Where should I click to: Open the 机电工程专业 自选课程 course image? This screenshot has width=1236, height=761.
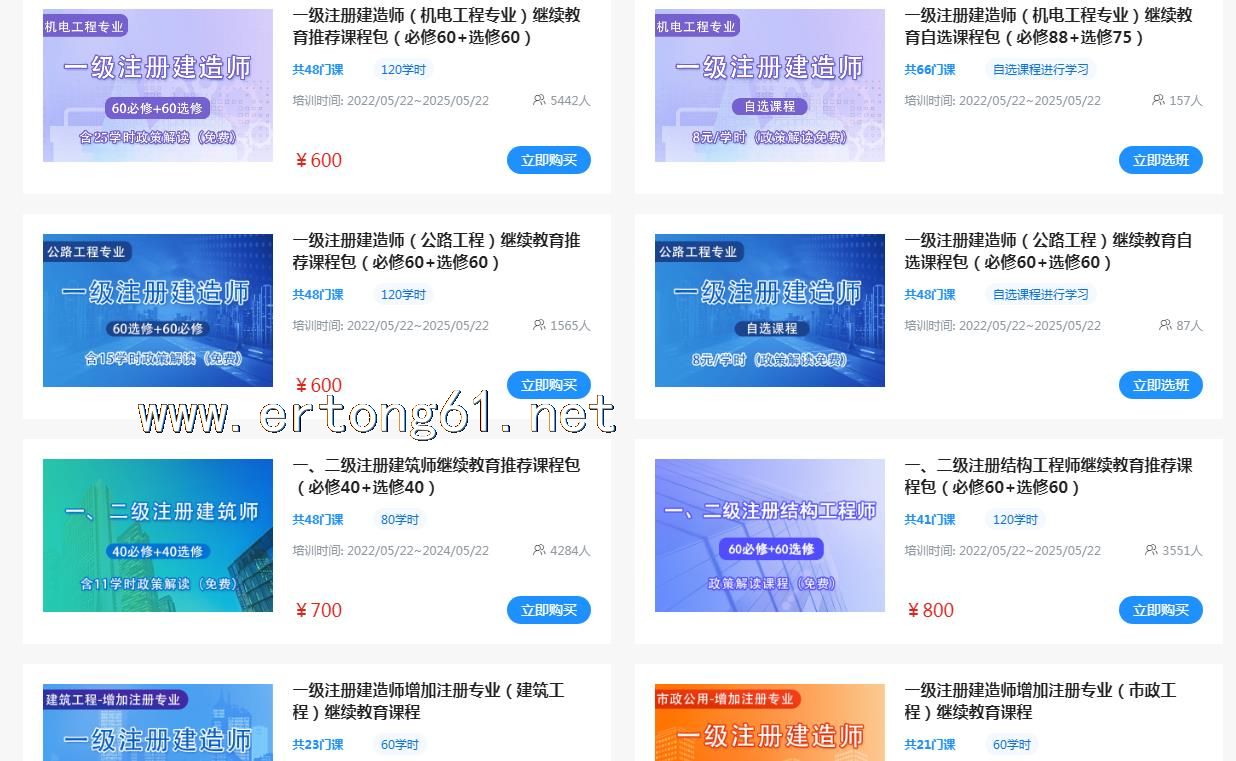pos(769,85)
